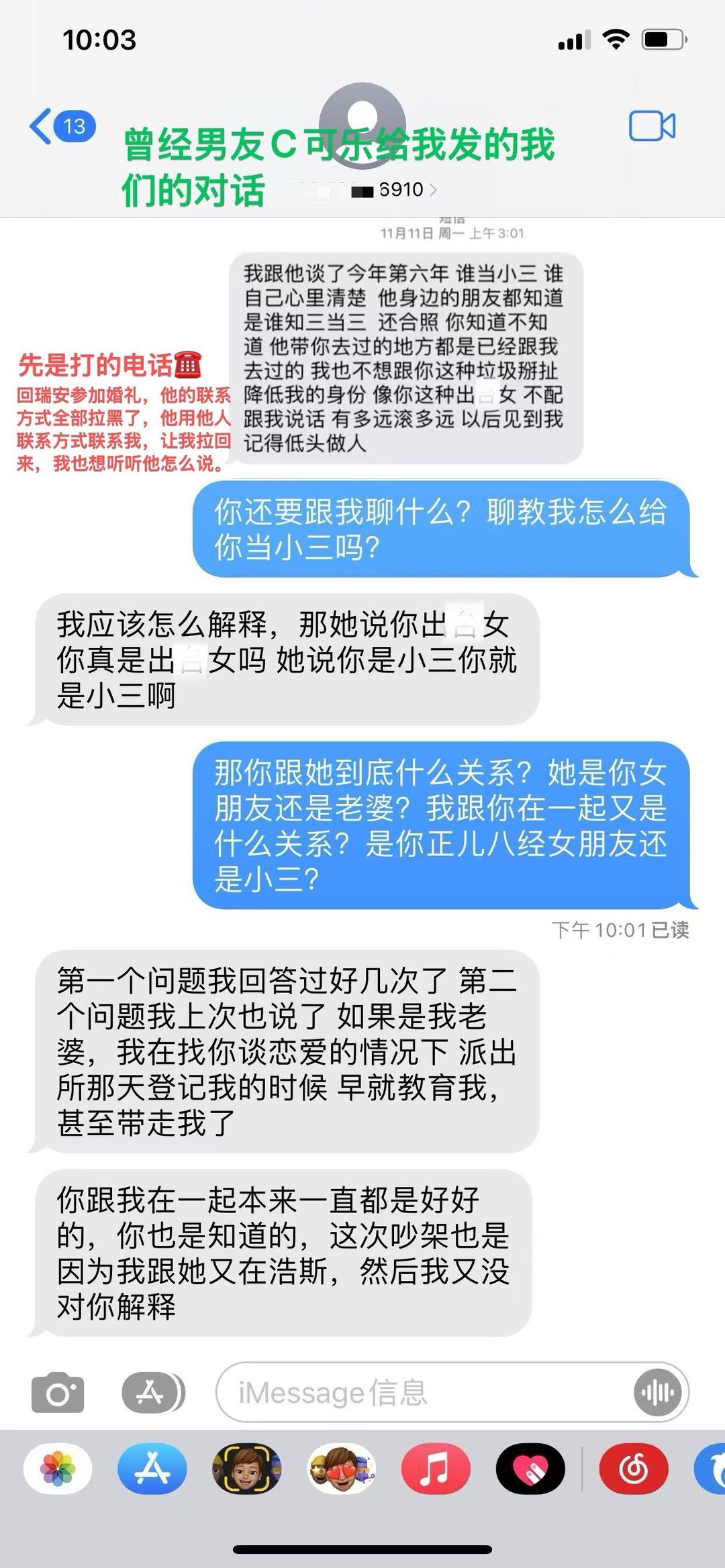725x1568 pixels.
Task: Open Music in the app drawer
Action: (x=436, y=1469)
